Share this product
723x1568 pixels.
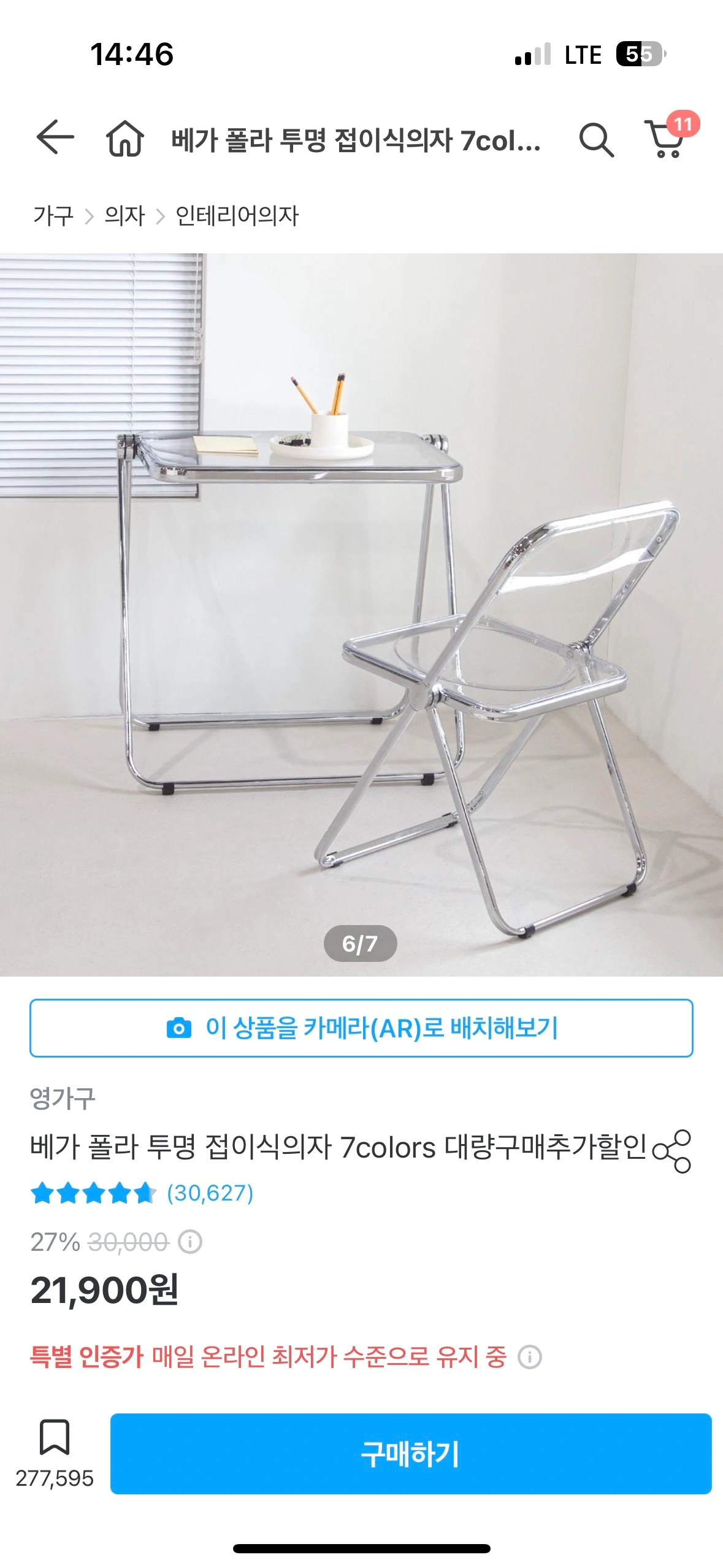click(x=672, y=1151)
